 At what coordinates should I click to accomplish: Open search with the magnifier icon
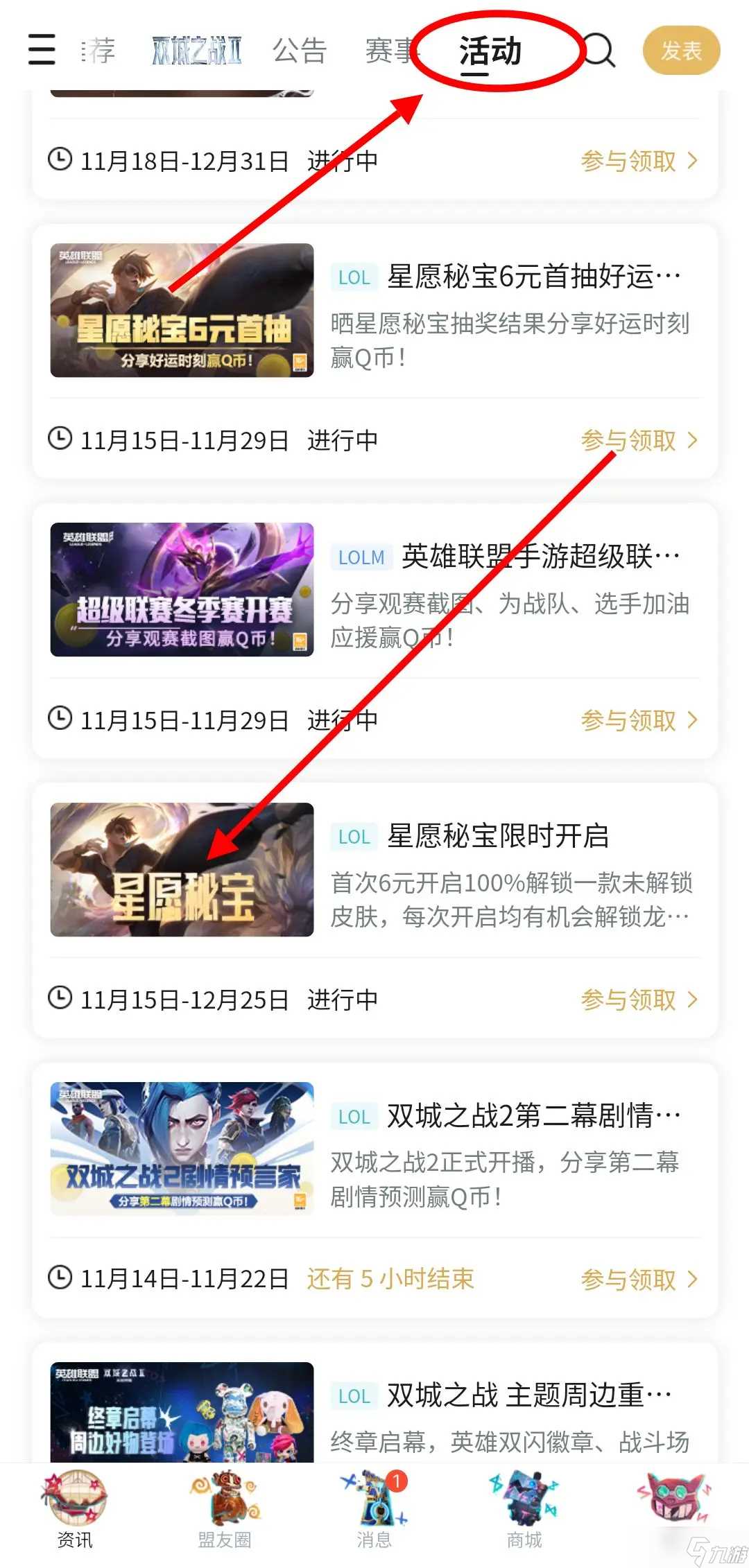601,50
